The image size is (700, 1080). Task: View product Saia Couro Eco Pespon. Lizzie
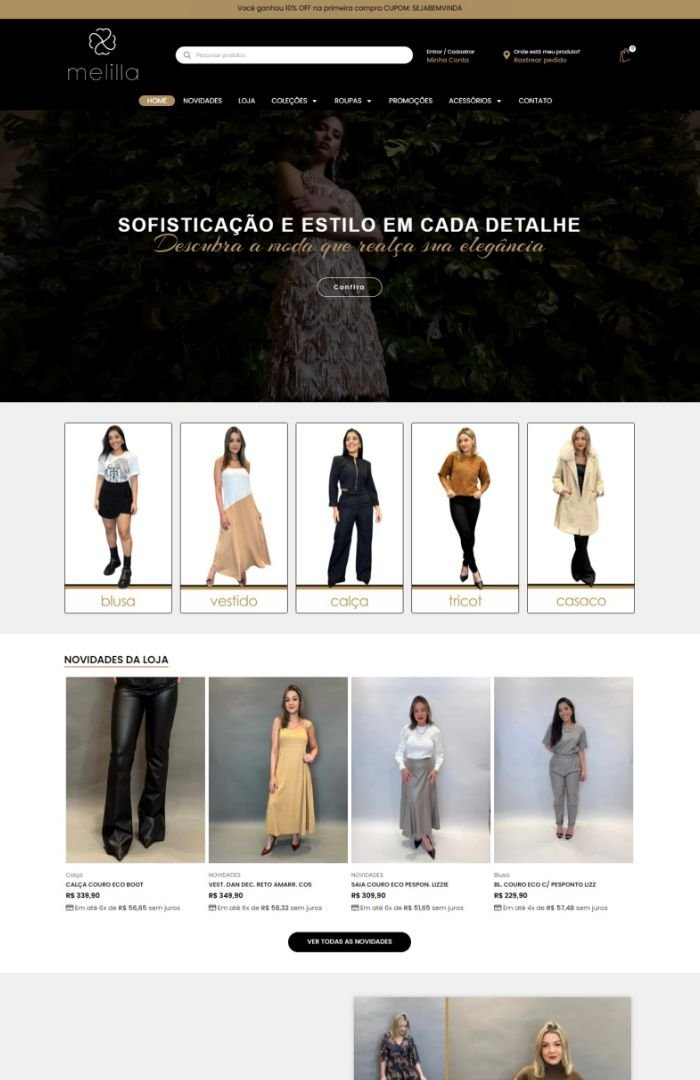pyautogui.click(x=420, y=770)
